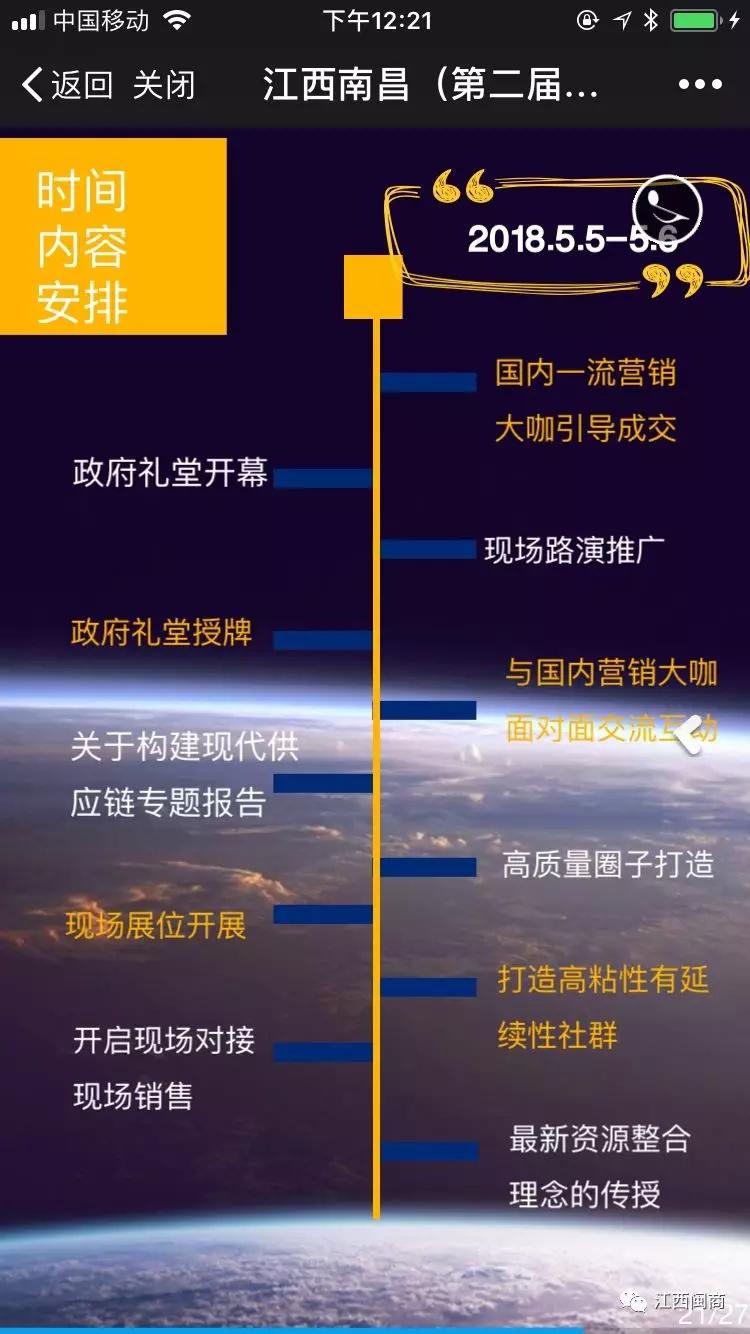Go back using the 返回 button
Screen dimensions: 750x1334
(66, 85)
